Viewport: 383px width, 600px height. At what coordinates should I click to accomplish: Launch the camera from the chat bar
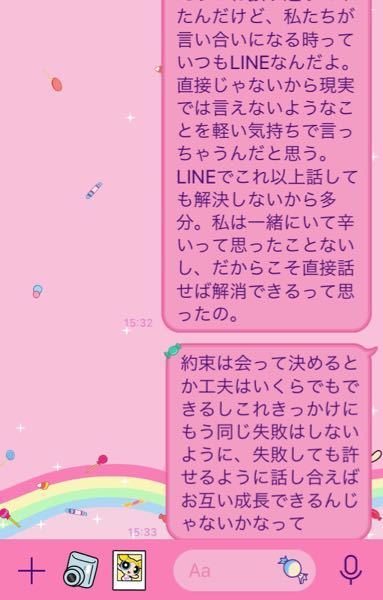click(x=80, y=570)
